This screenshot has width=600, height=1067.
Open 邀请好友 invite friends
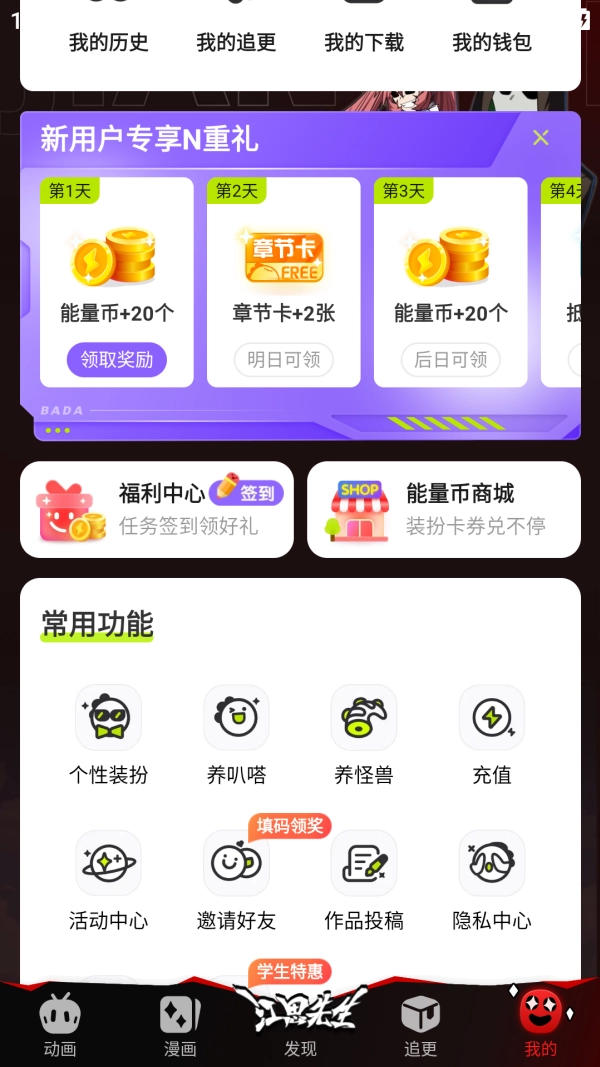[236, 880]
